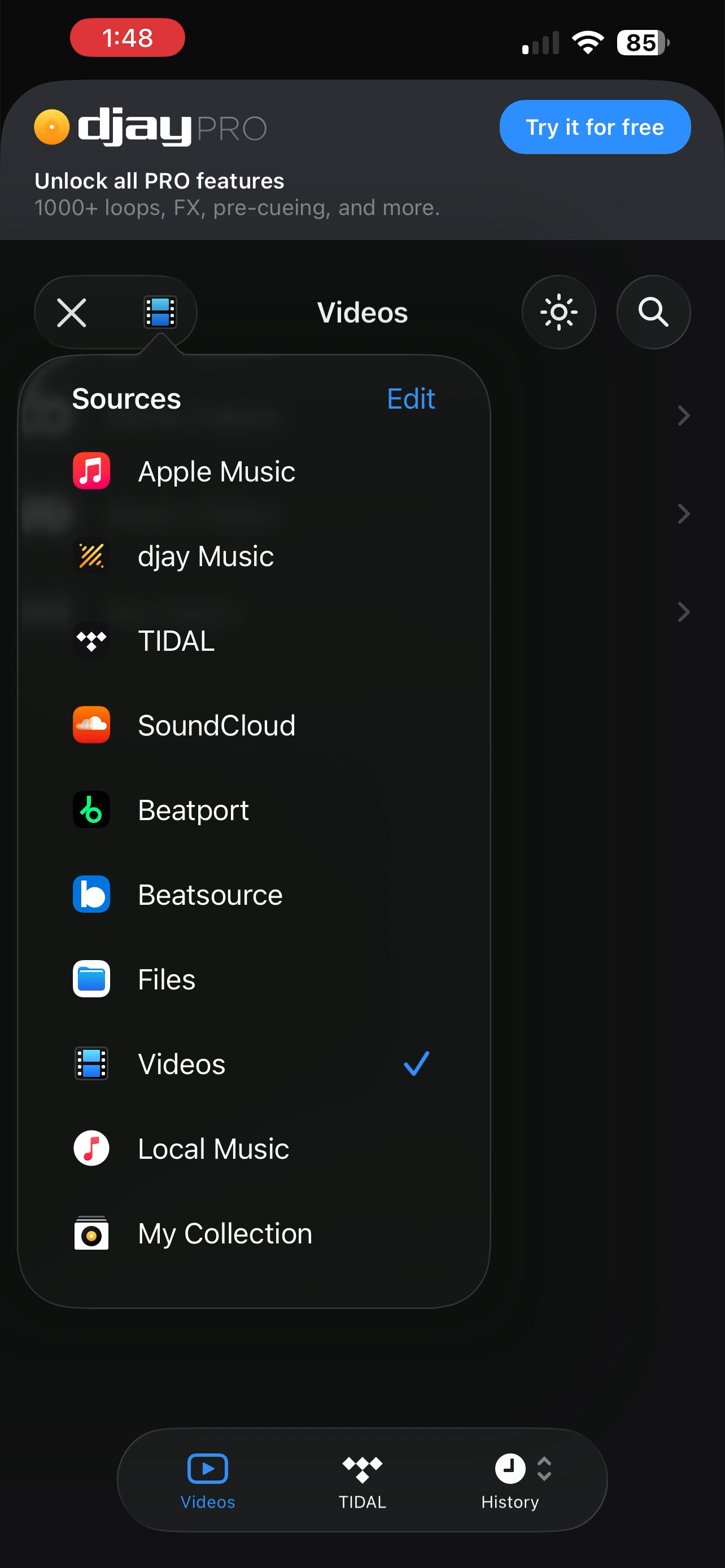Open the History tab
This screenshot has height=1568, width=725.
pos(510,1481)
